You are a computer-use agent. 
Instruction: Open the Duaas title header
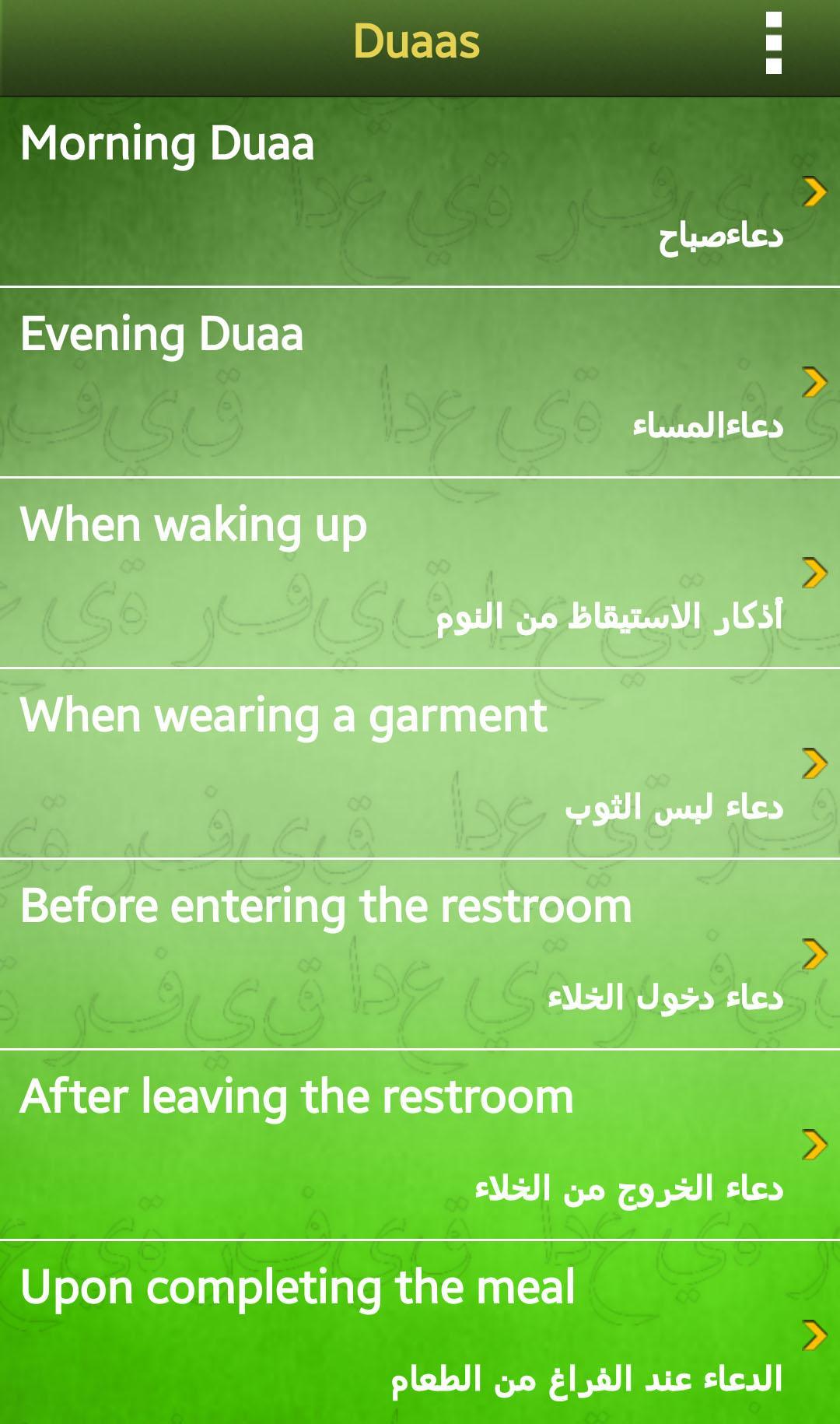point(418,43)
